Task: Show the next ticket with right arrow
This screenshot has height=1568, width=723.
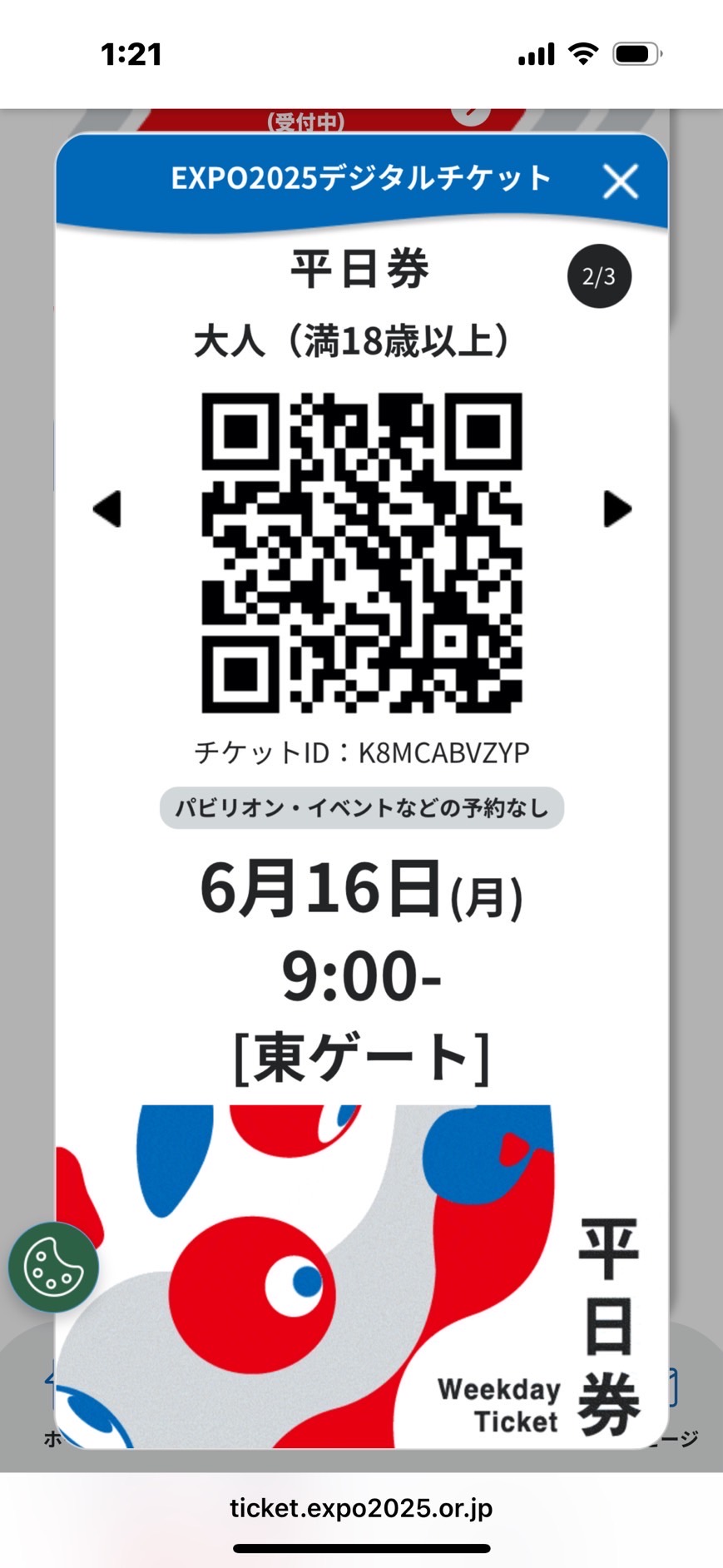Action: click(617, 509)
